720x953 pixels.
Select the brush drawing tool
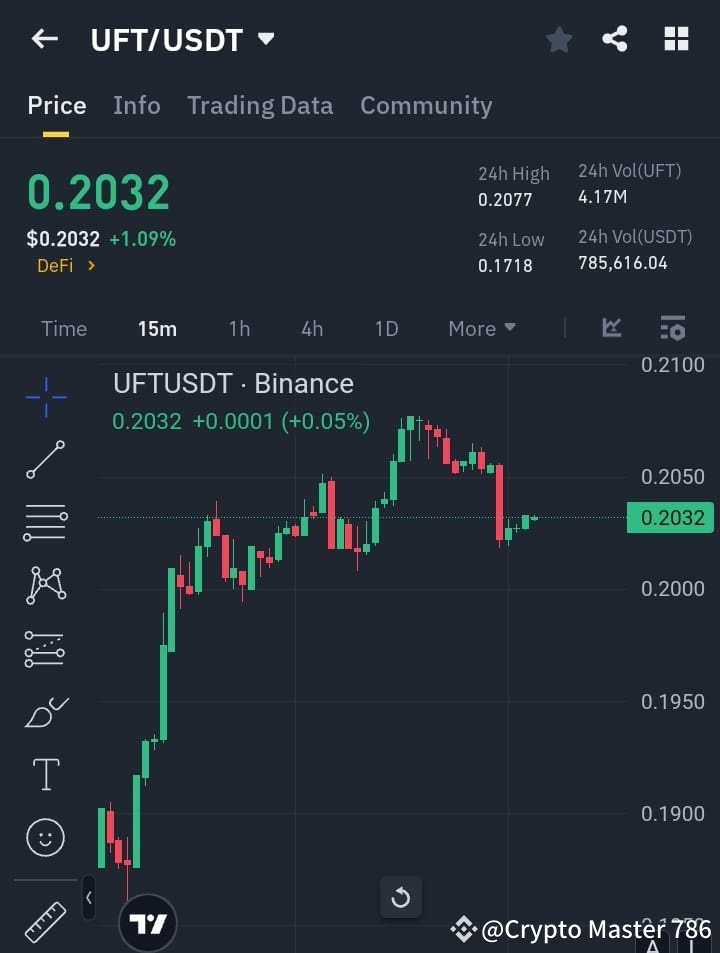[x=45, y=711]
